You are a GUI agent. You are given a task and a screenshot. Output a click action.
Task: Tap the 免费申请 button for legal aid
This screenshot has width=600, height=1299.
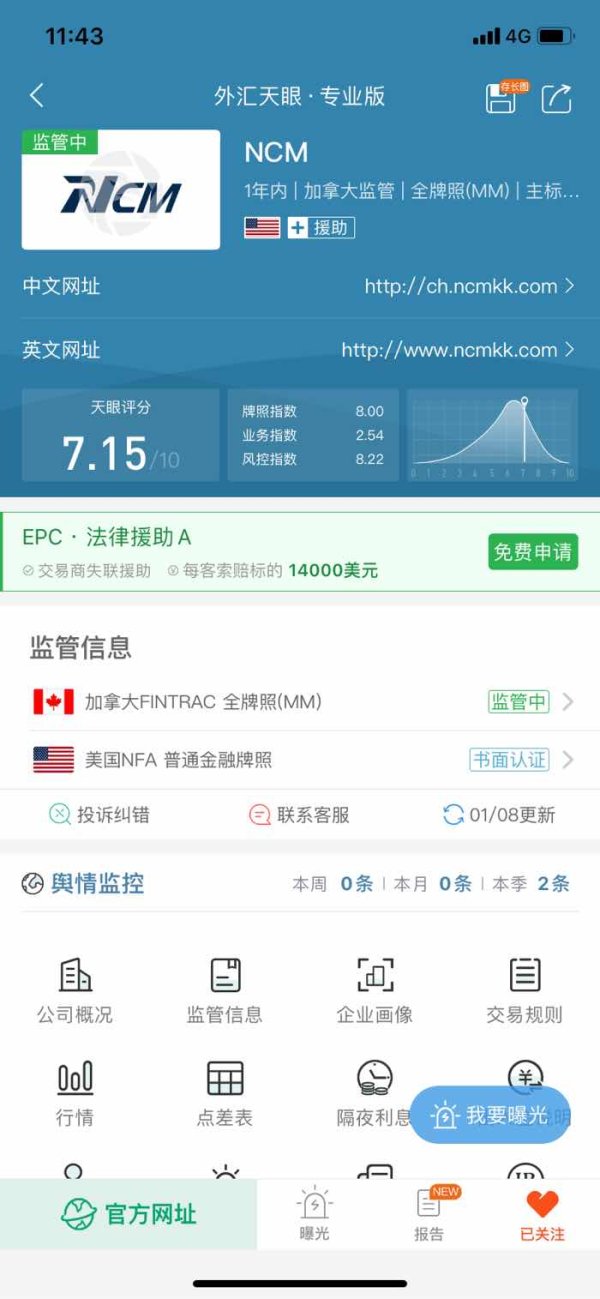pyautogui.click(x=533, y=552)
